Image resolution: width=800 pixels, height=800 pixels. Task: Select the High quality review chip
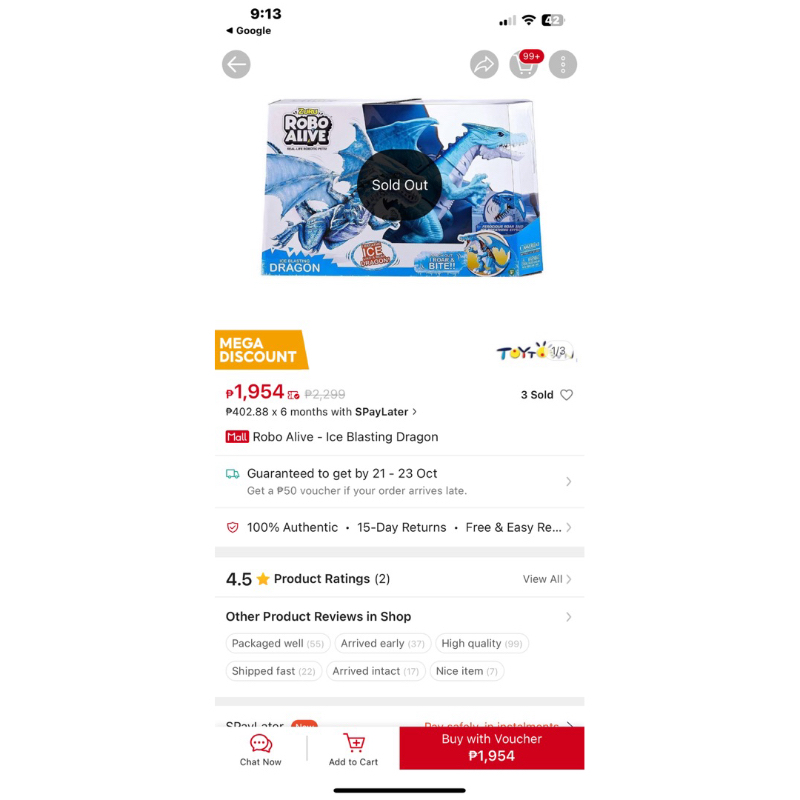coord(482,643)
